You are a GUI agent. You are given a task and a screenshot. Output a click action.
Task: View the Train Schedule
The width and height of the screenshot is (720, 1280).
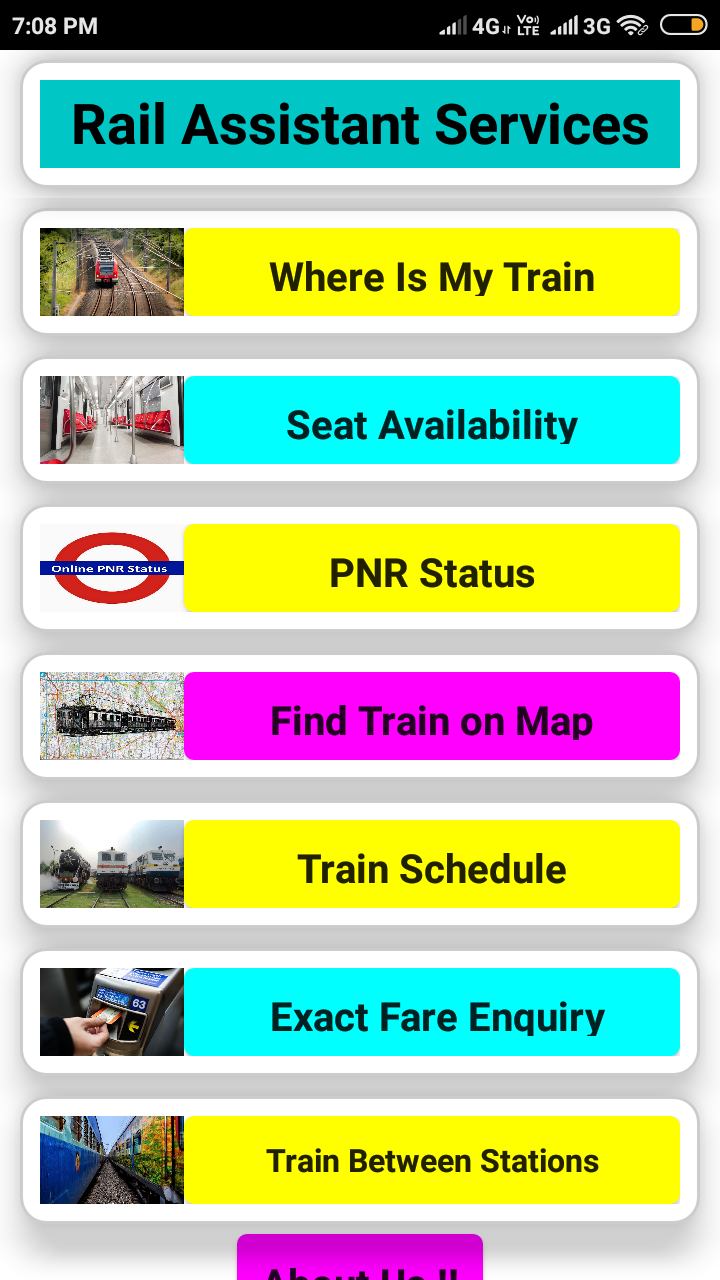point(431,867)
